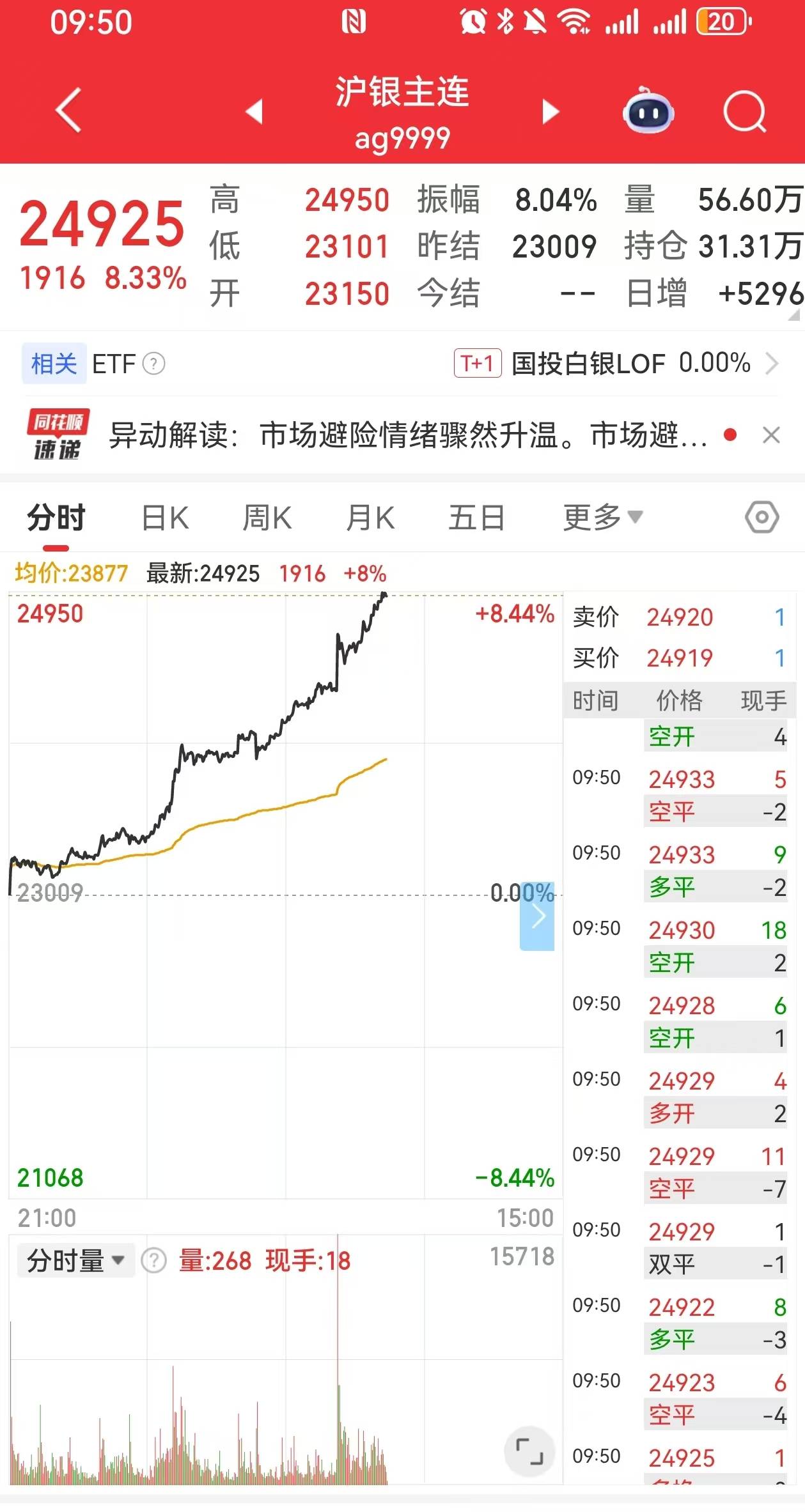Collapse the trade details panel arrow
This screenshot has height=1512, width=805.
[537, 917]
